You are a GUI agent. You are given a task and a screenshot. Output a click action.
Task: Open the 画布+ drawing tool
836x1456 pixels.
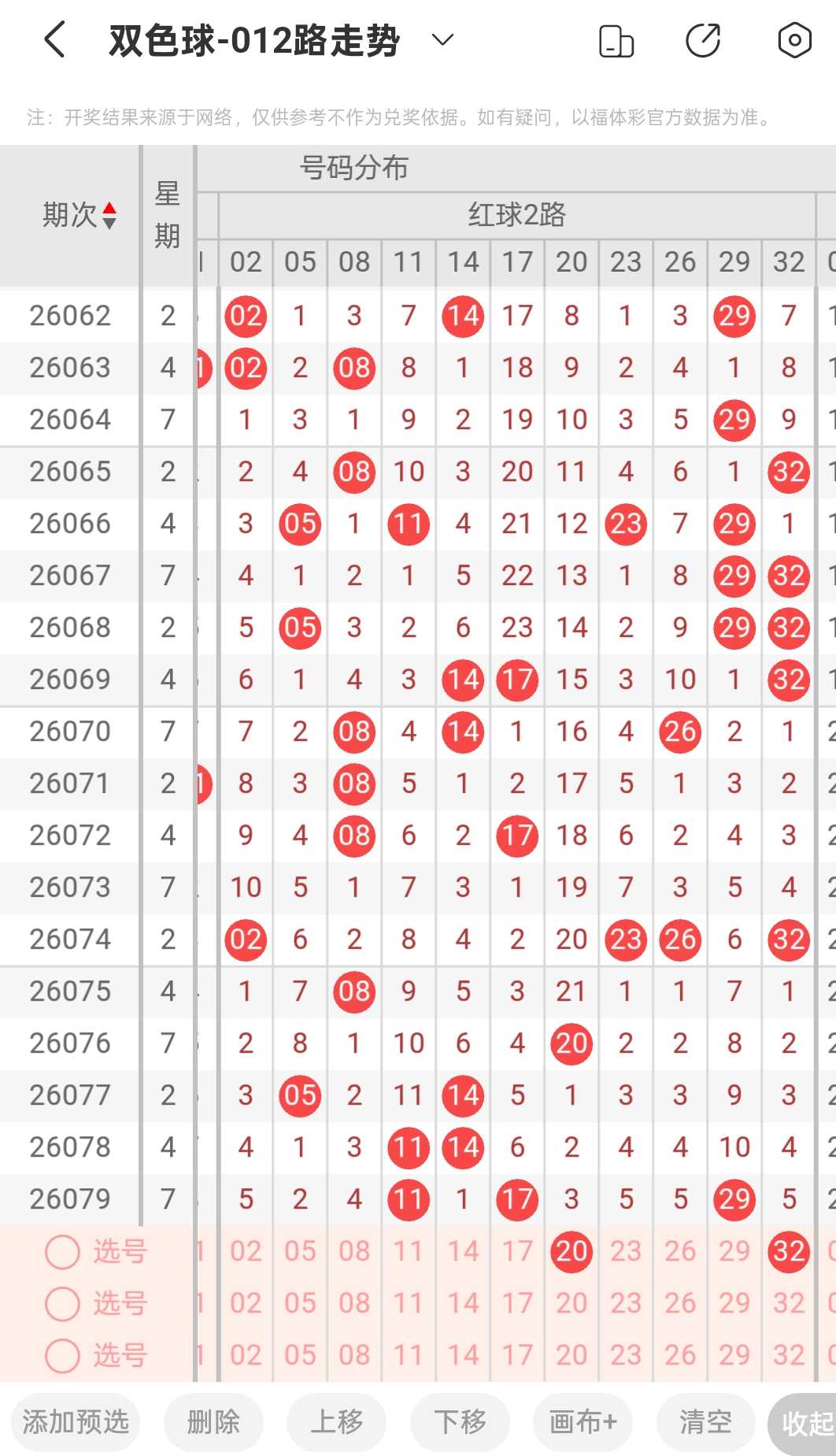point(583,1422)
